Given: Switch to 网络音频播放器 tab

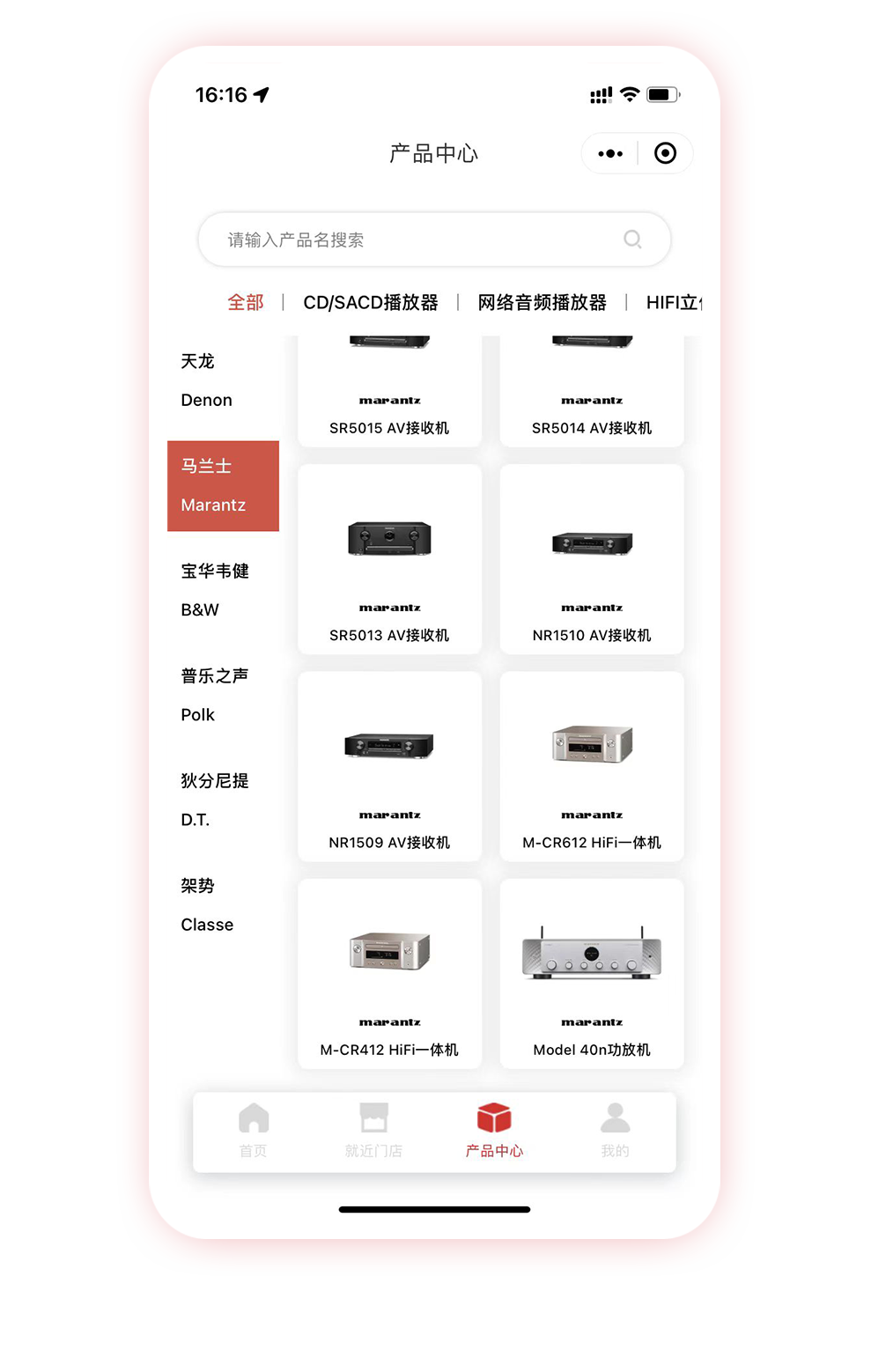Looking at the screenshot, I should [x=542, y=303].
